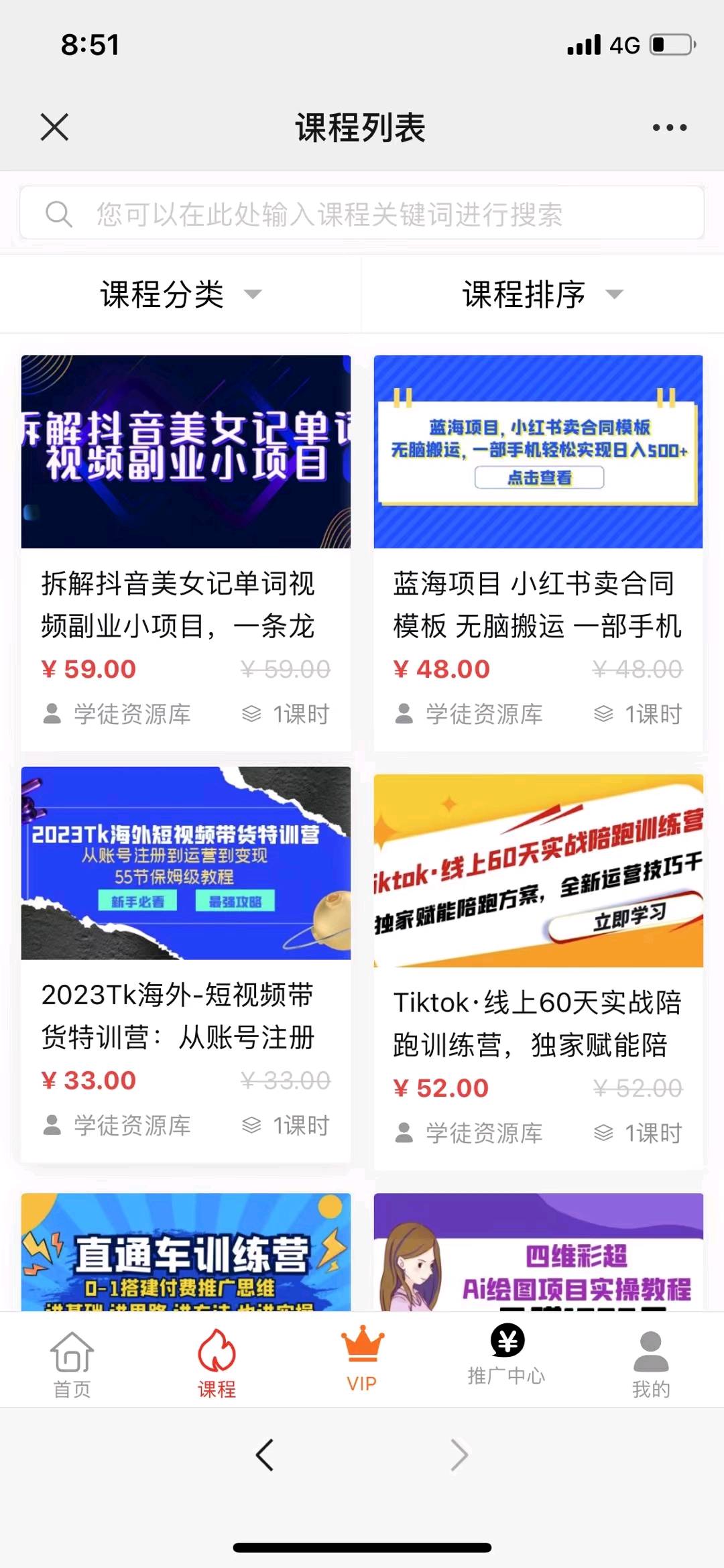
Task: Close the course list page
Action: (54, 127)
